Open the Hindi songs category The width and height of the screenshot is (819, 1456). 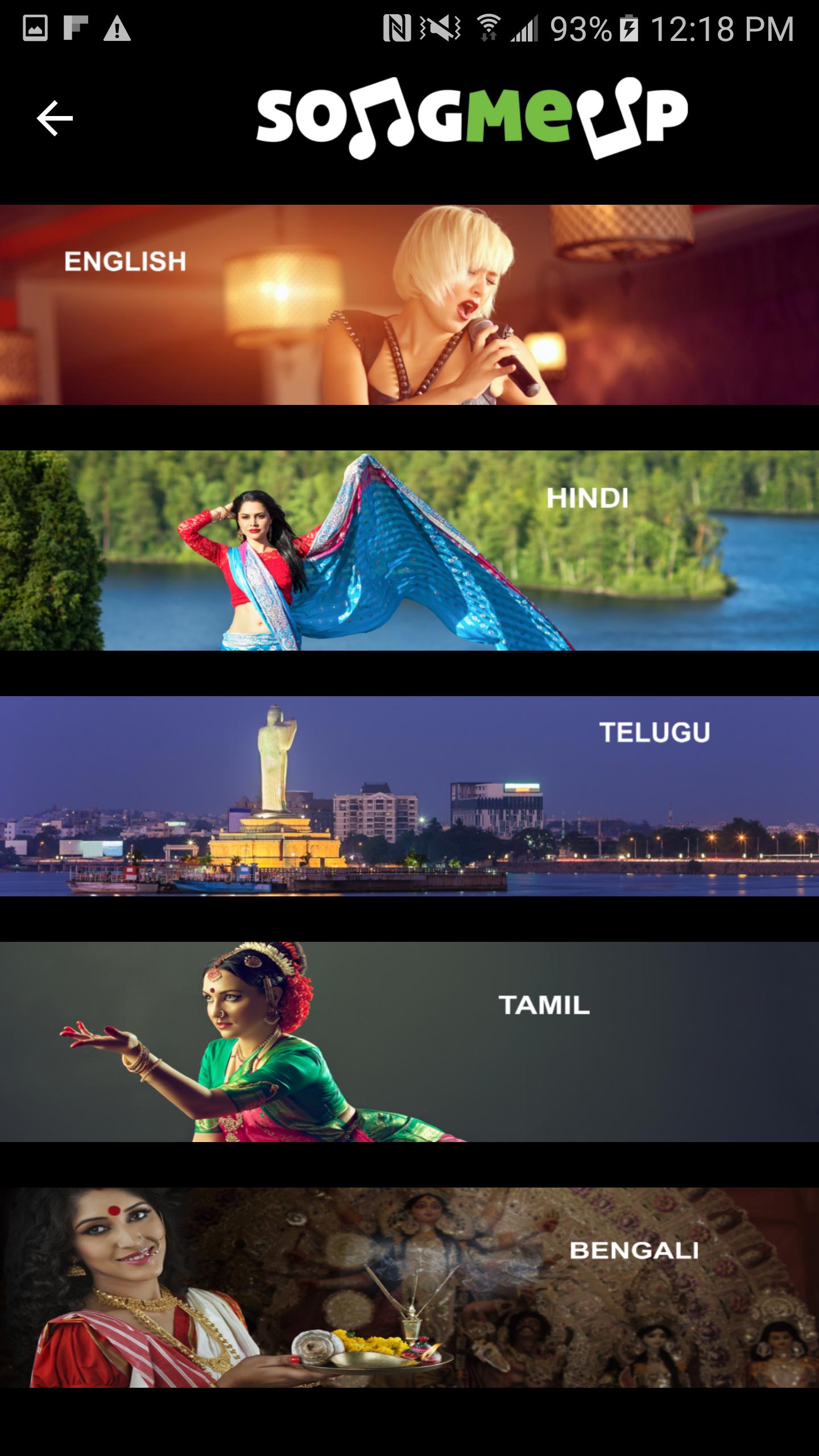[x=409, y=551]
